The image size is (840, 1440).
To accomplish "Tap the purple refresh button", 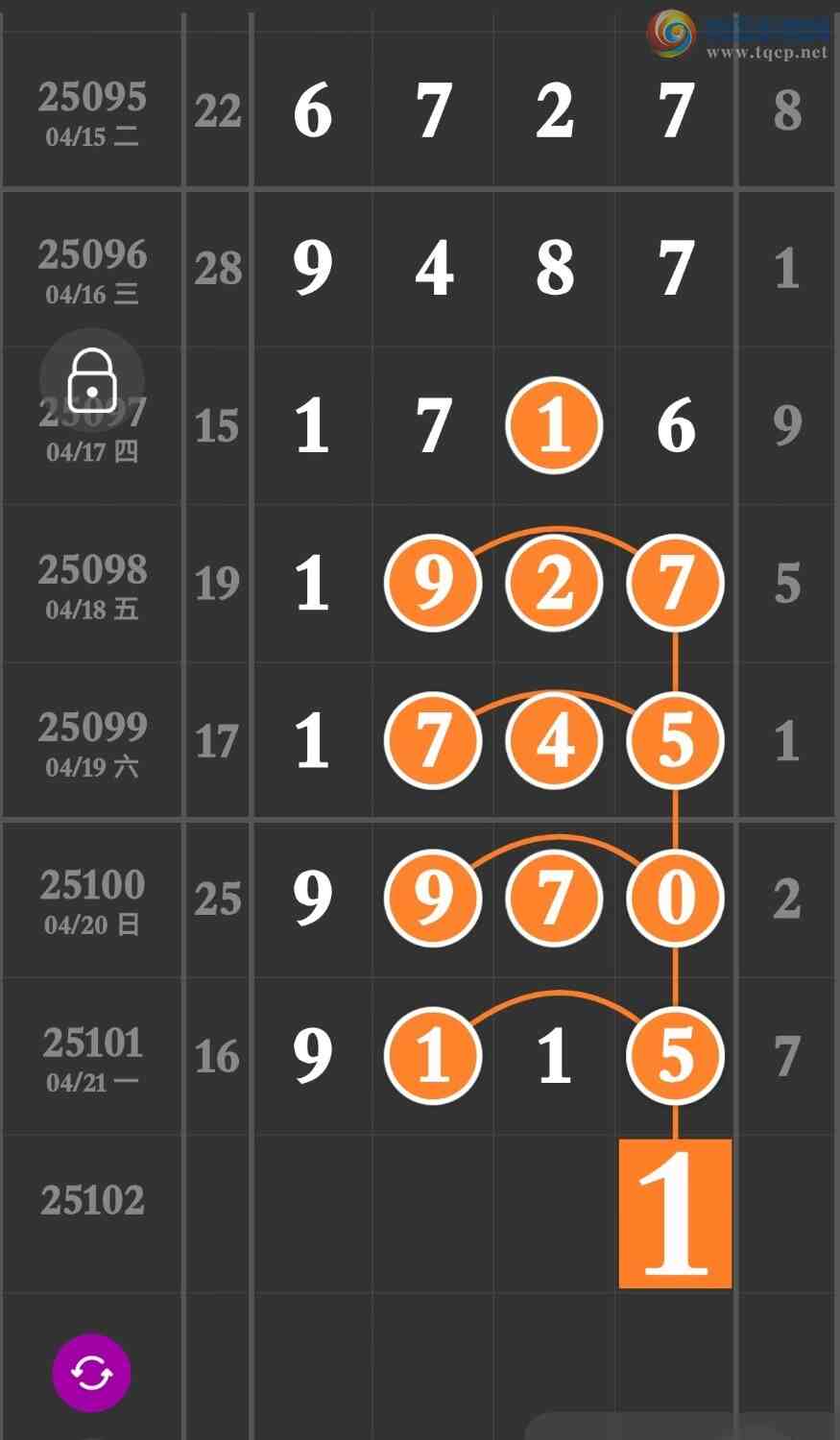I will point(91,1373).
